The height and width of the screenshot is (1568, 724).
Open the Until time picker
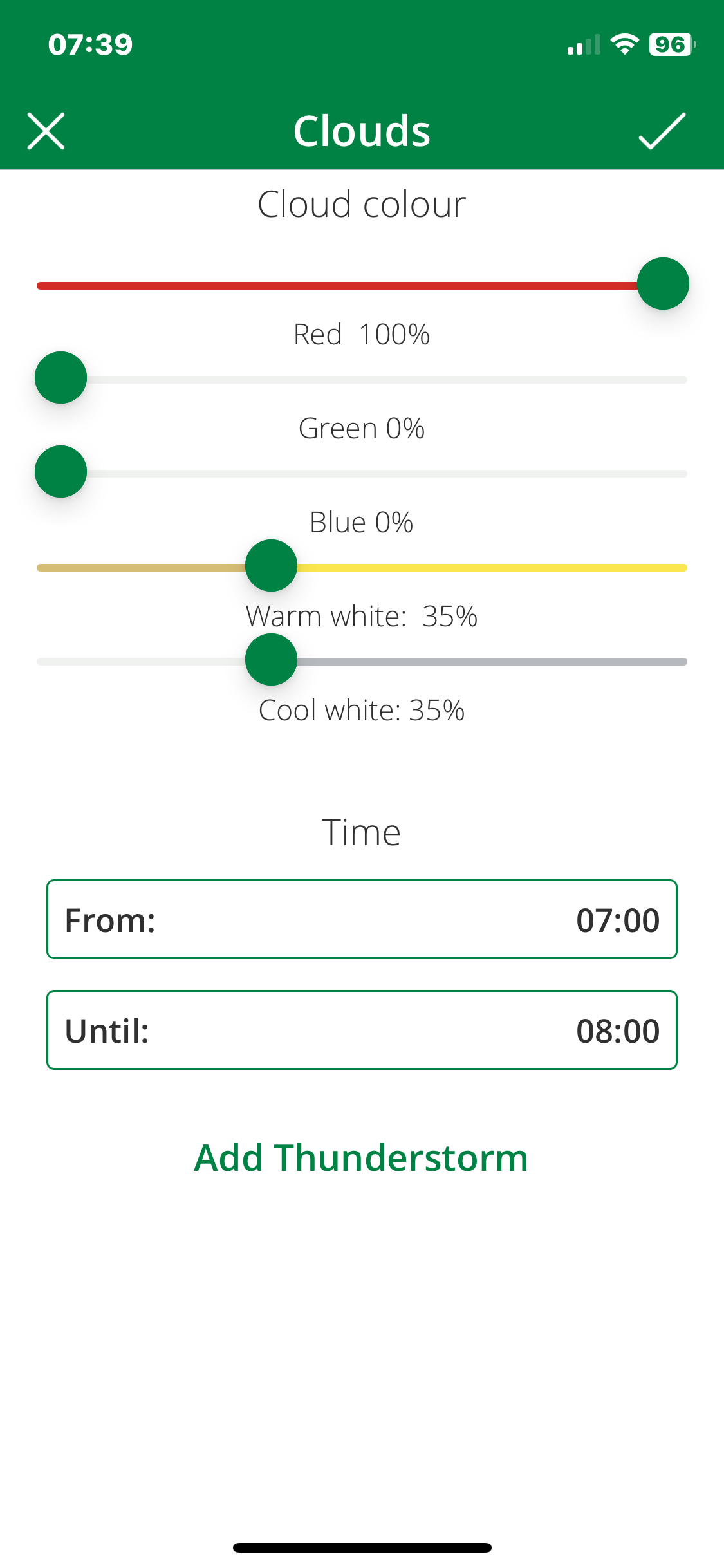coord(362,1030)
